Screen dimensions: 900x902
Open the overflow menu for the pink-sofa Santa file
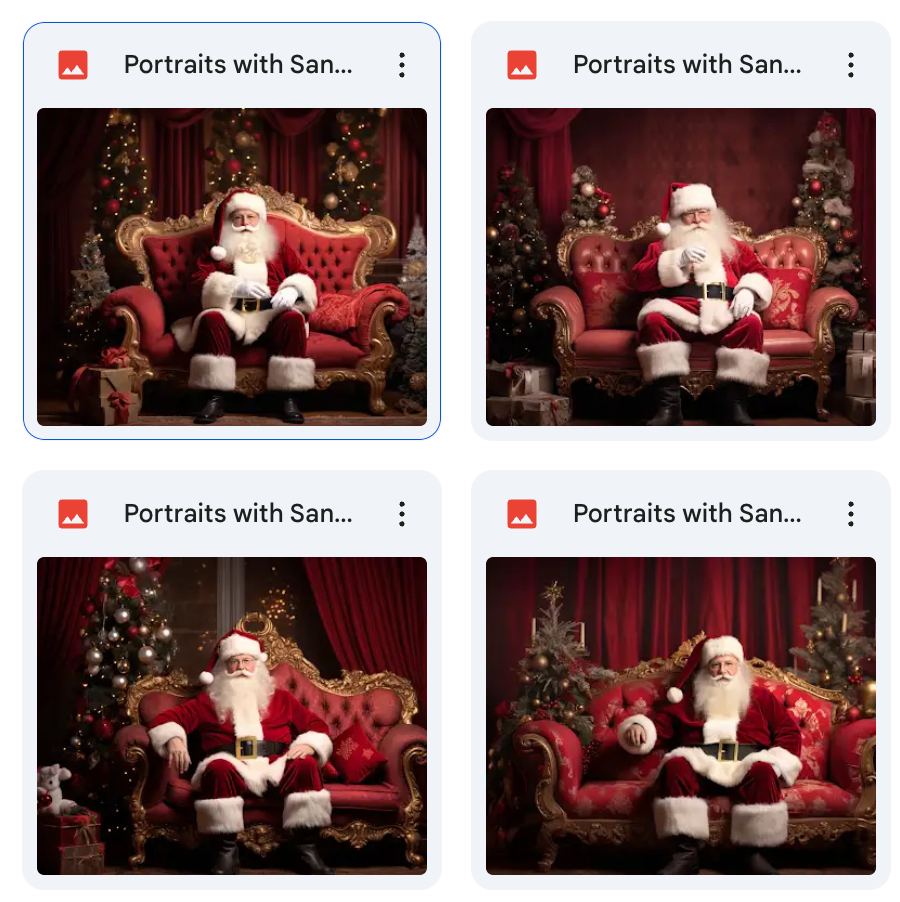tap(850, 66)
